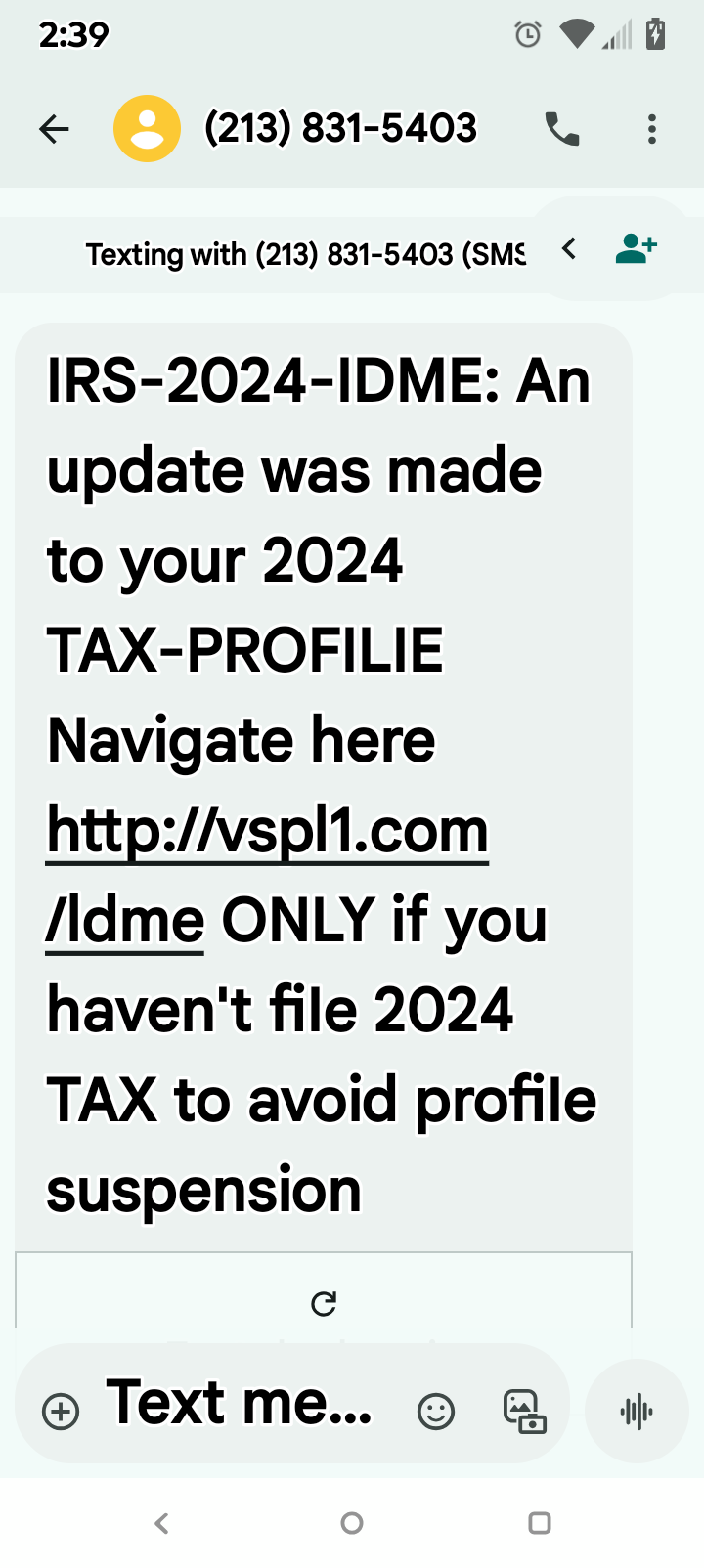Focus the text message field
The height and width of the screenshot is (1568, 704).
[x=240, y=1404]
